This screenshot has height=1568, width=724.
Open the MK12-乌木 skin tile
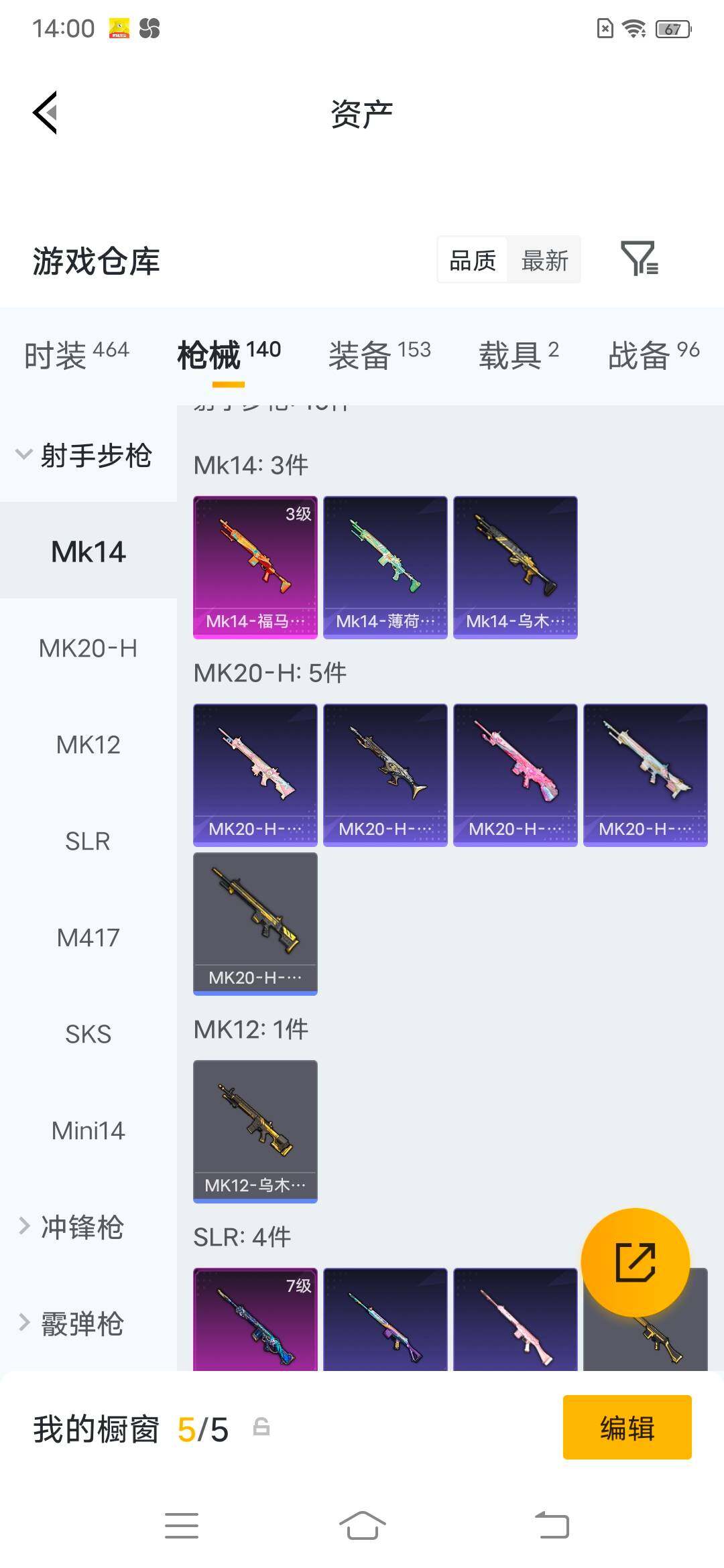tap(255, 1131)
